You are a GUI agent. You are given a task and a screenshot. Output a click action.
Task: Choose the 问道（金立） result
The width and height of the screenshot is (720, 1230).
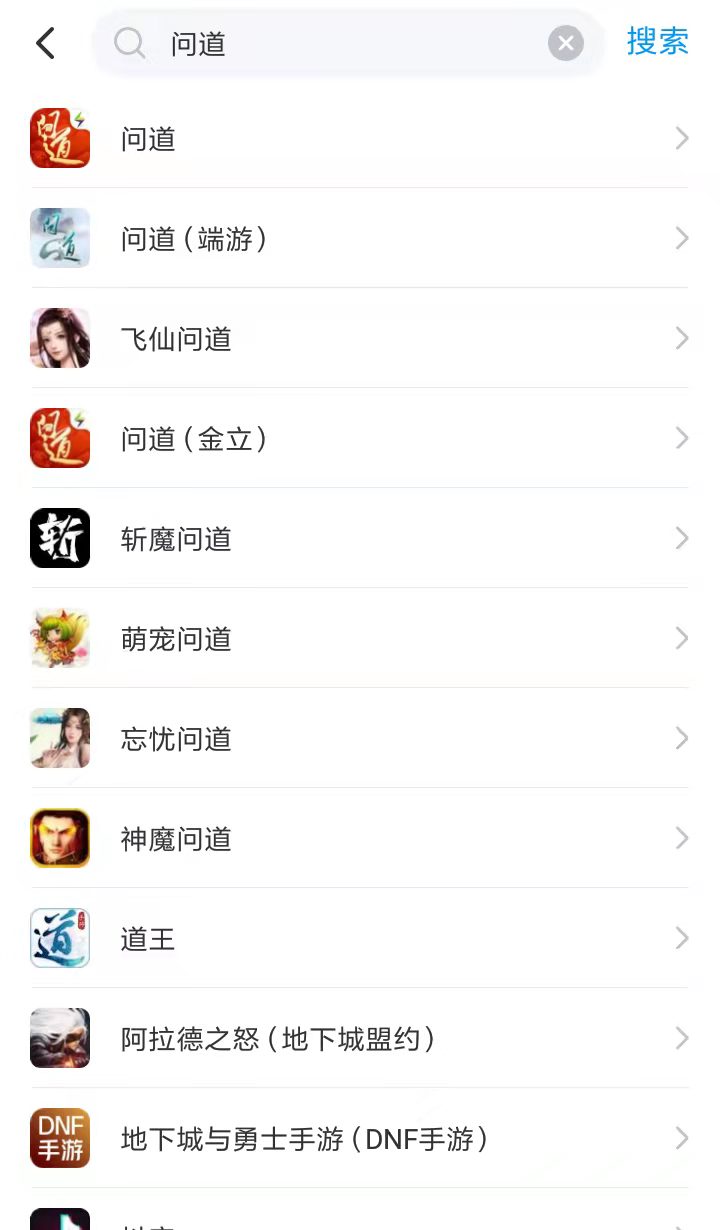pyautogui.click(x=360, y=438)
